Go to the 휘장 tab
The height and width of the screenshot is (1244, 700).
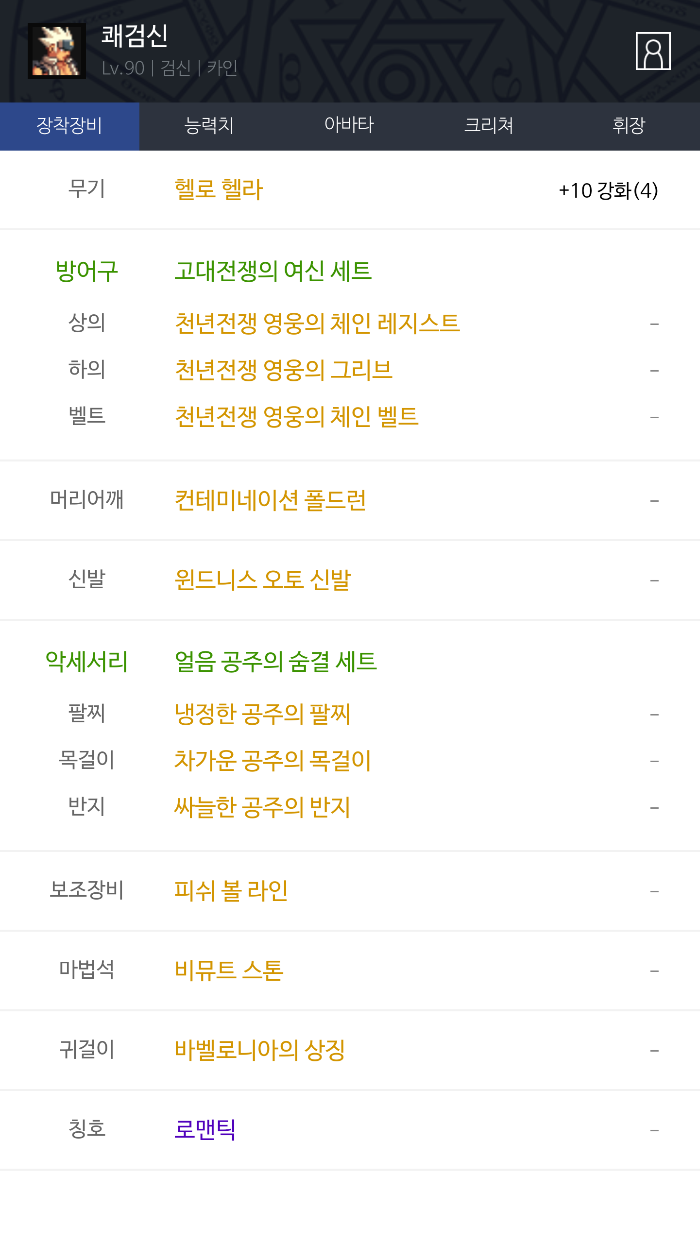pos(629,126)
